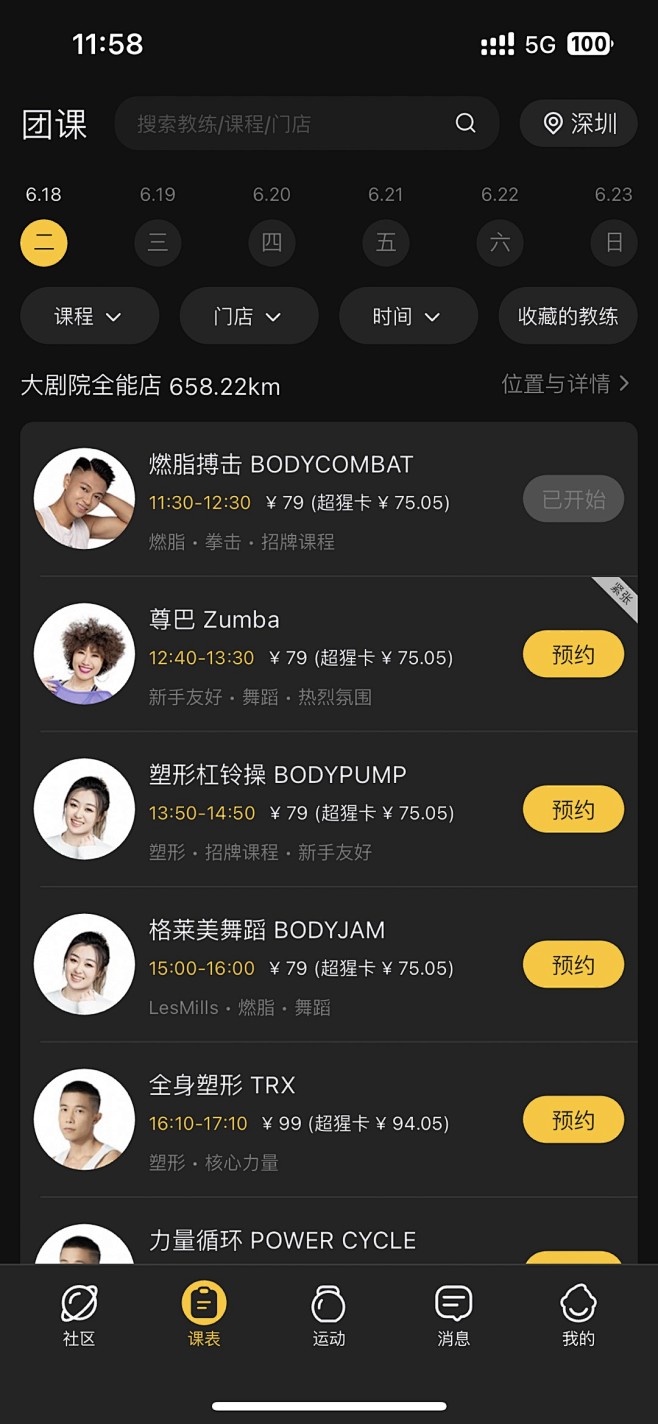Open 位置与详情 for the store
The width and height of the screenshot is (658, 1424).
coord(566,384)
